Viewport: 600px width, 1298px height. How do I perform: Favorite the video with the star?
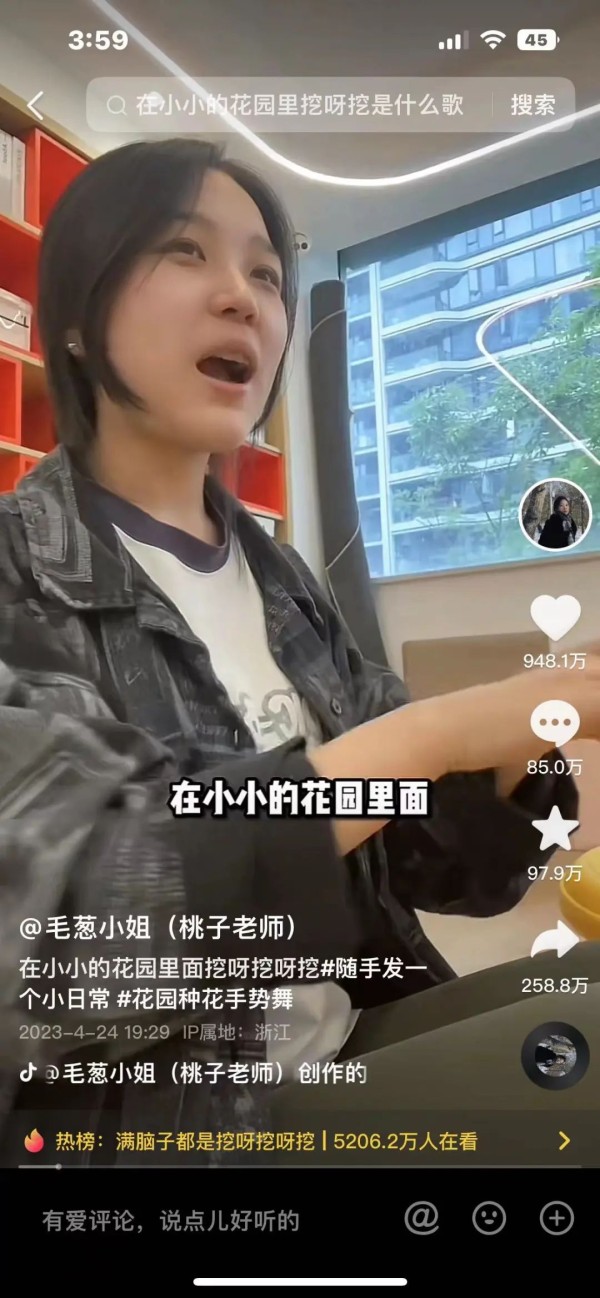coord(555,829)
